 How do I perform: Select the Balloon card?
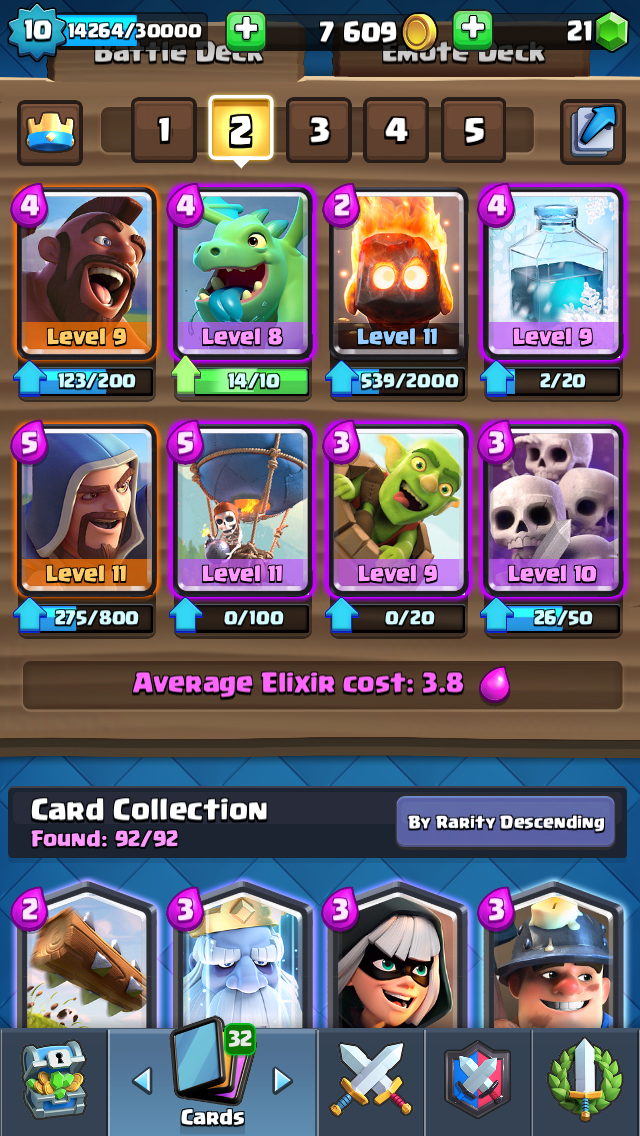point(241,511)
